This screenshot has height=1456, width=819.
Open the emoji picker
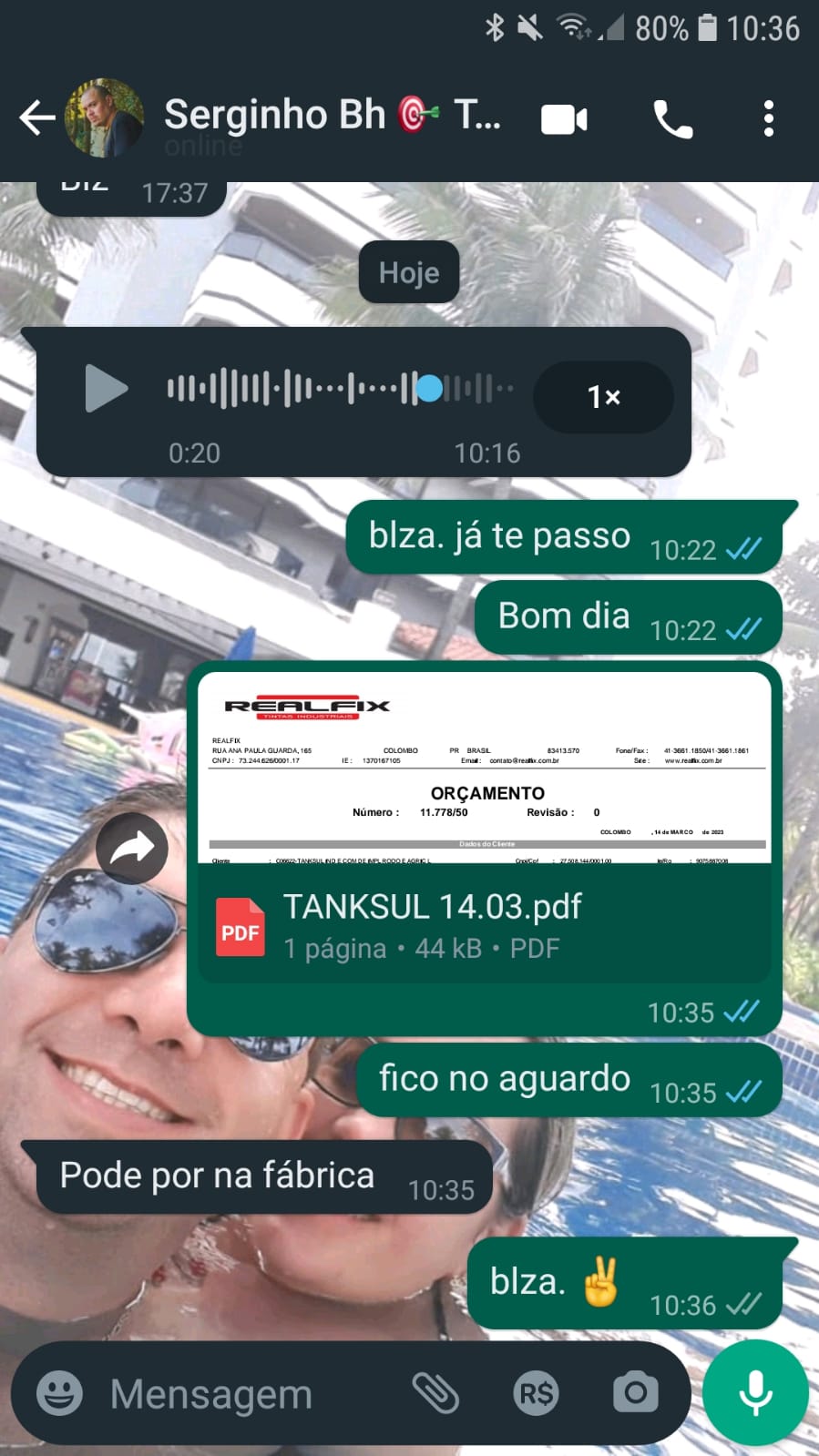(59, 1393)
